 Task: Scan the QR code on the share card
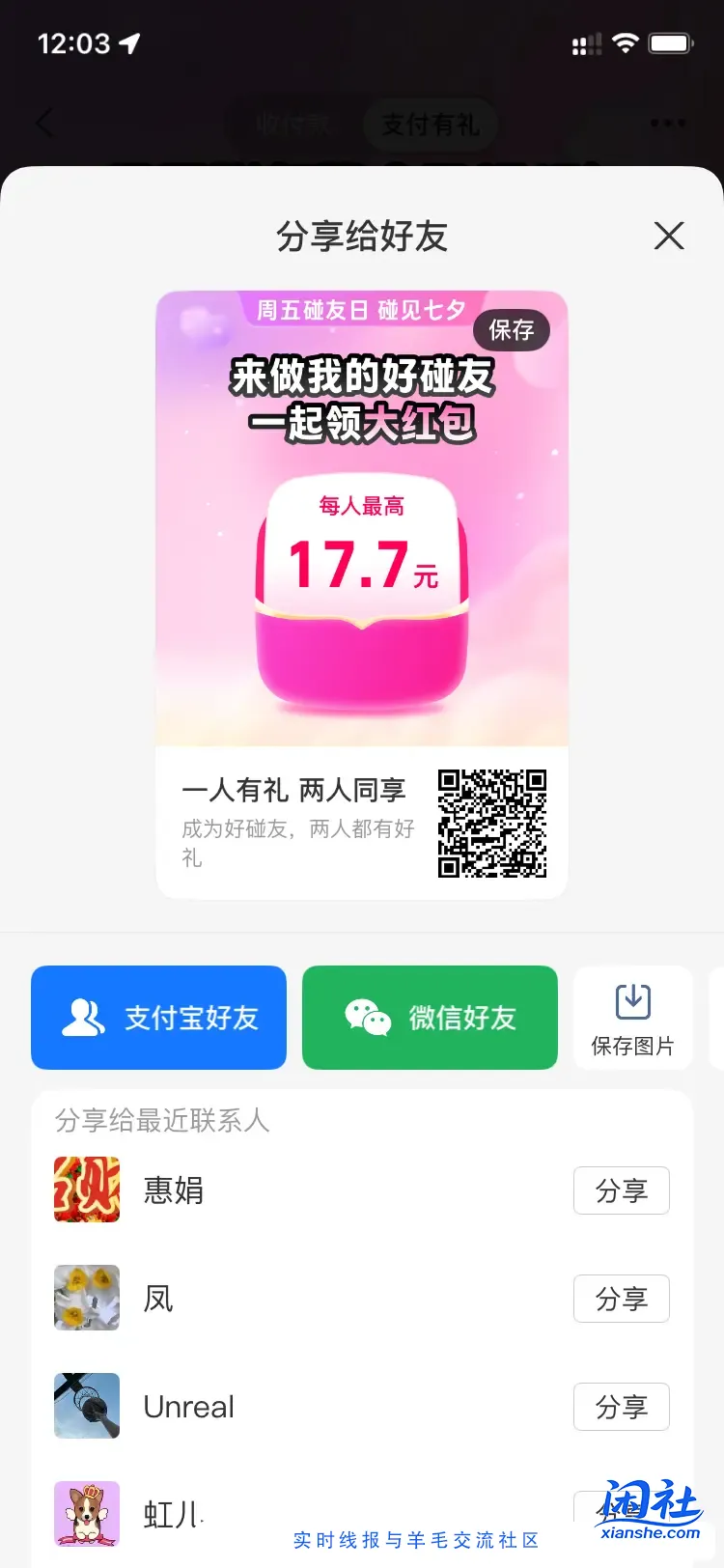coord(494,825)
